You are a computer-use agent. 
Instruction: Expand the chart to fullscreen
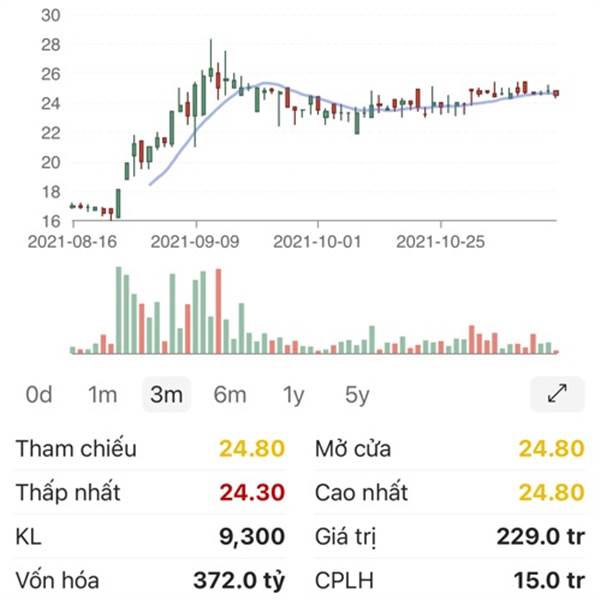click(557, 394)
